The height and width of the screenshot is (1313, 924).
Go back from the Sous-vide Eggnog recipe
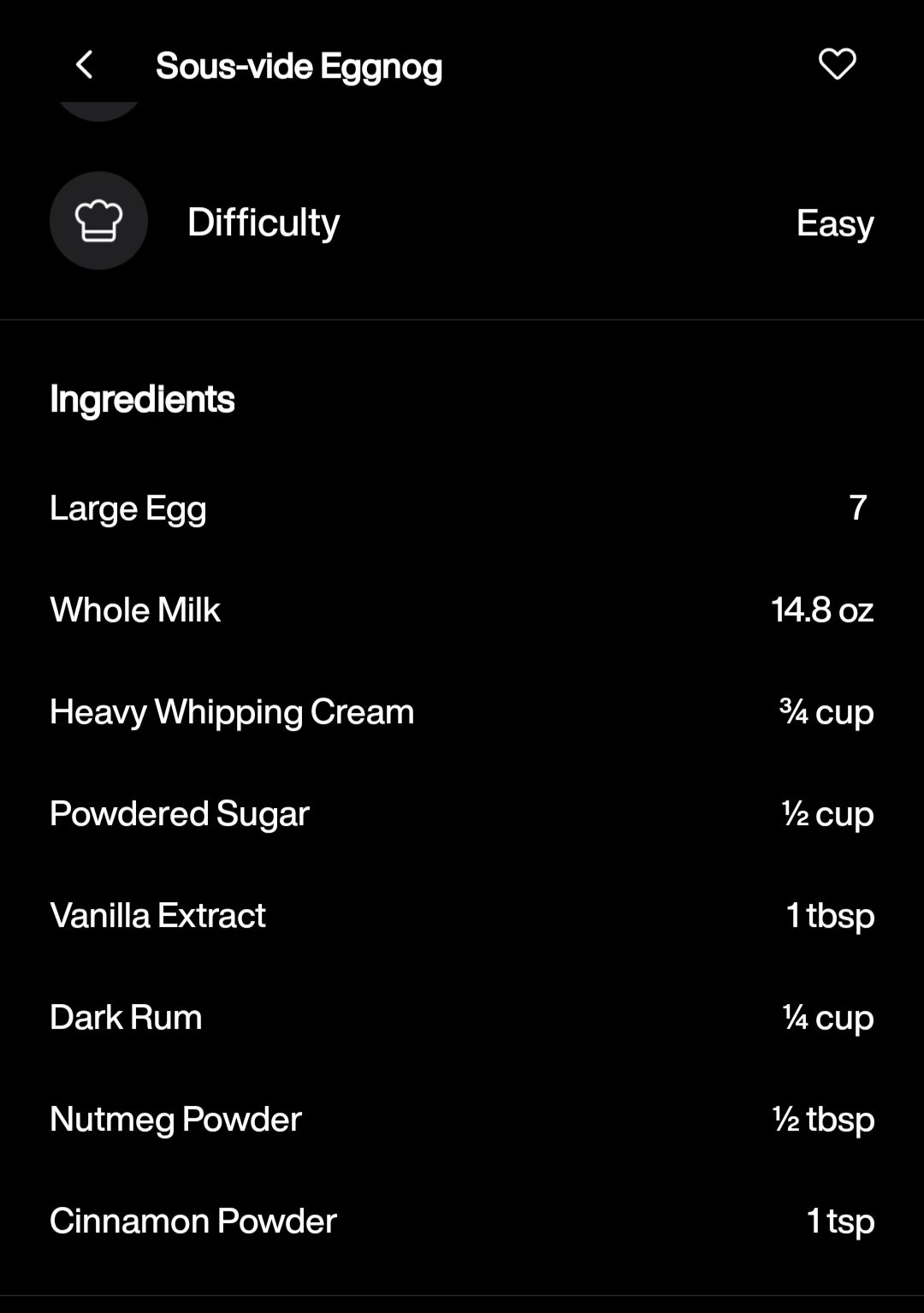coord(84,65)
